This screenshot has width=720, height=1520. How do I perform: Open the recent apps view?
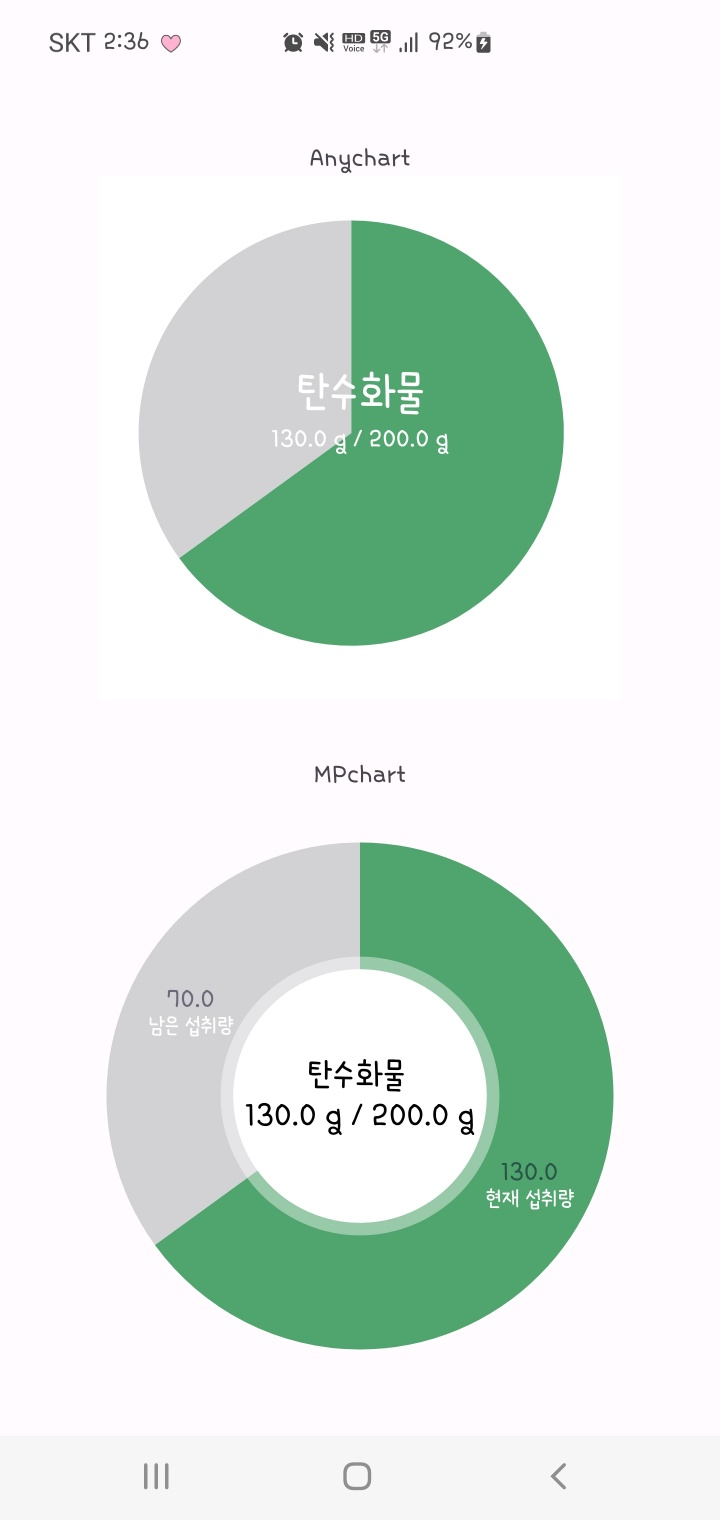click(156, 1476)
